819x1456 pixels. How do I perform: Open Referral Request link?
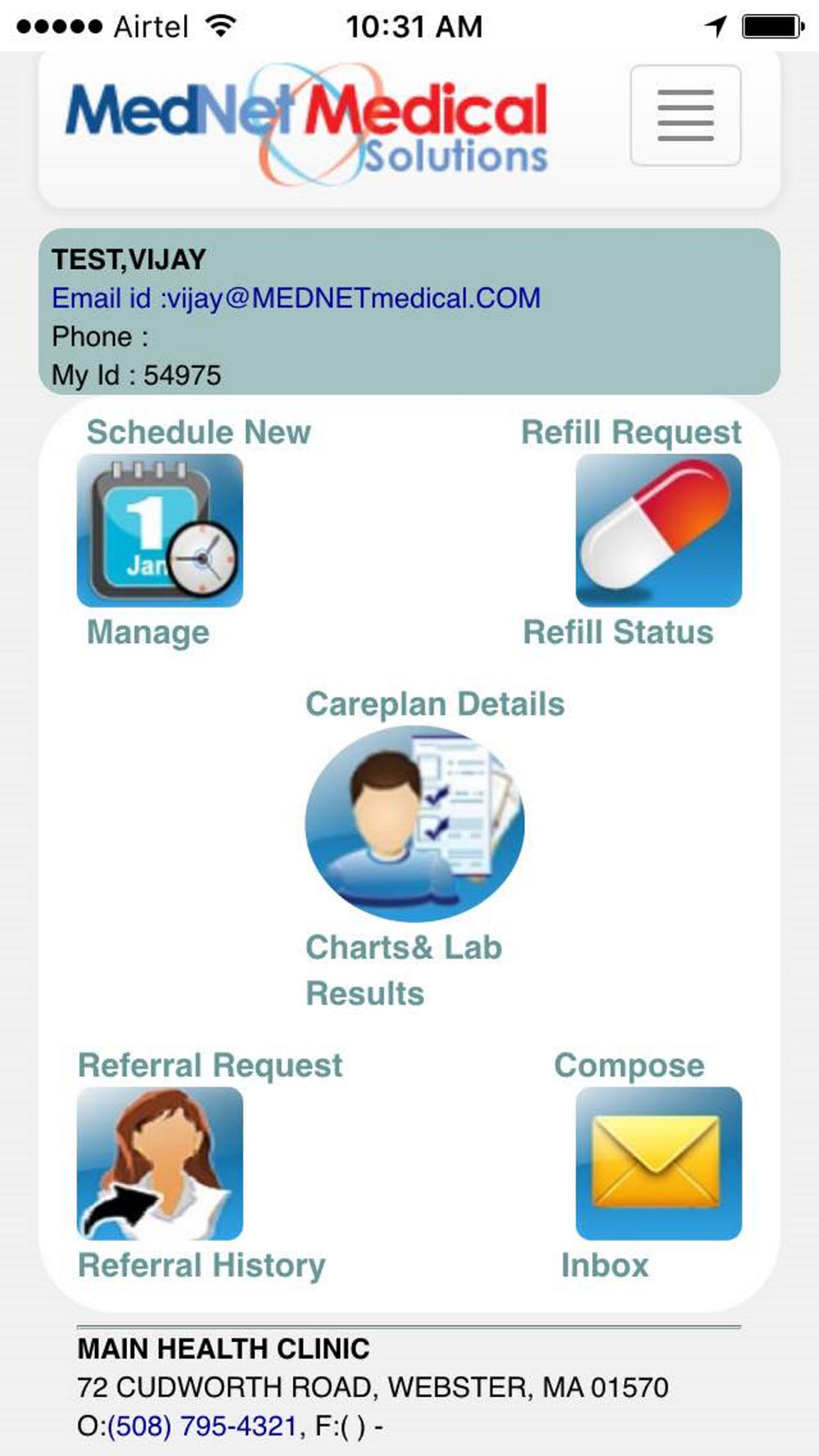pos(210,1066)
